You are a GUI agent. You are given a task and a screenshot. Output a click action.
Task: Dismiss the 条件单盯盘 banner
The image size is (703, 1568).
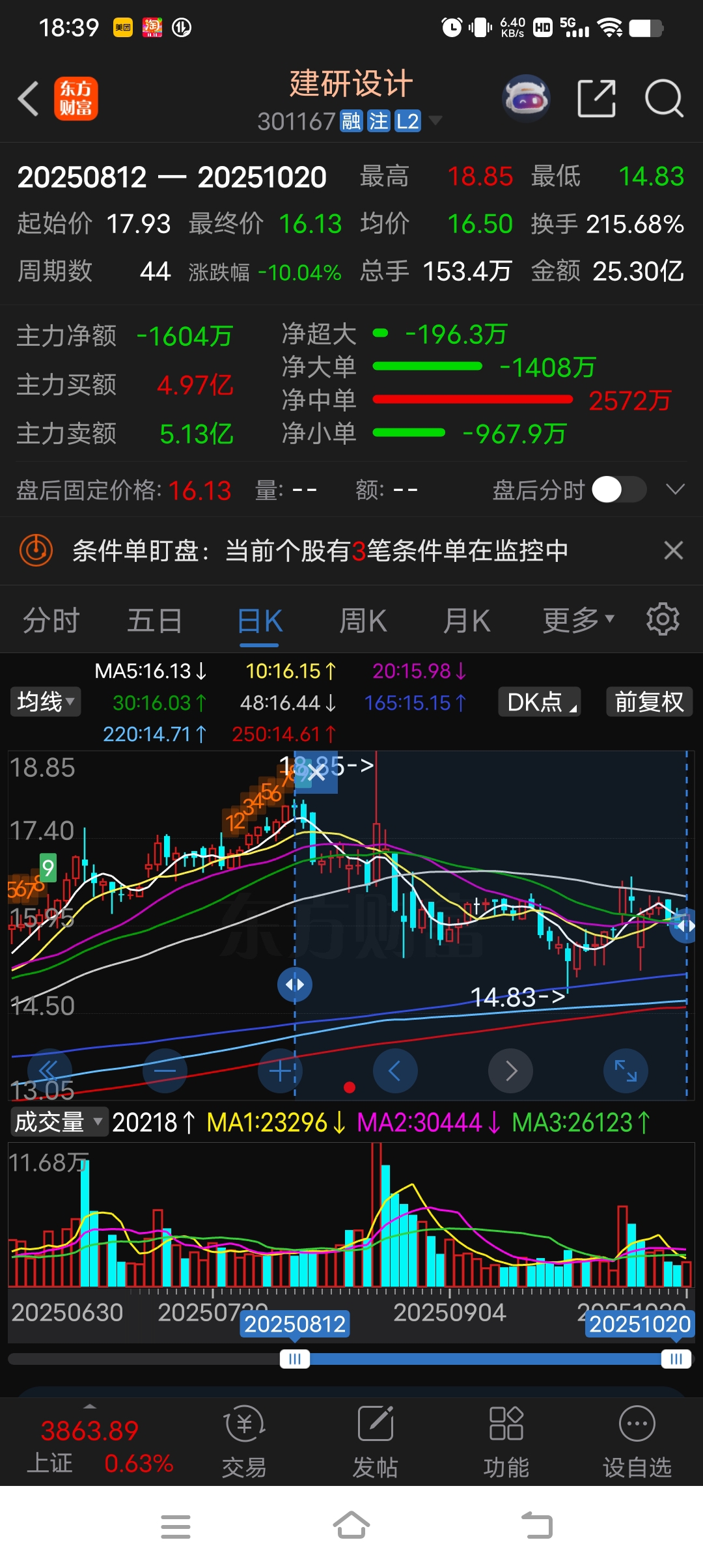674,551
